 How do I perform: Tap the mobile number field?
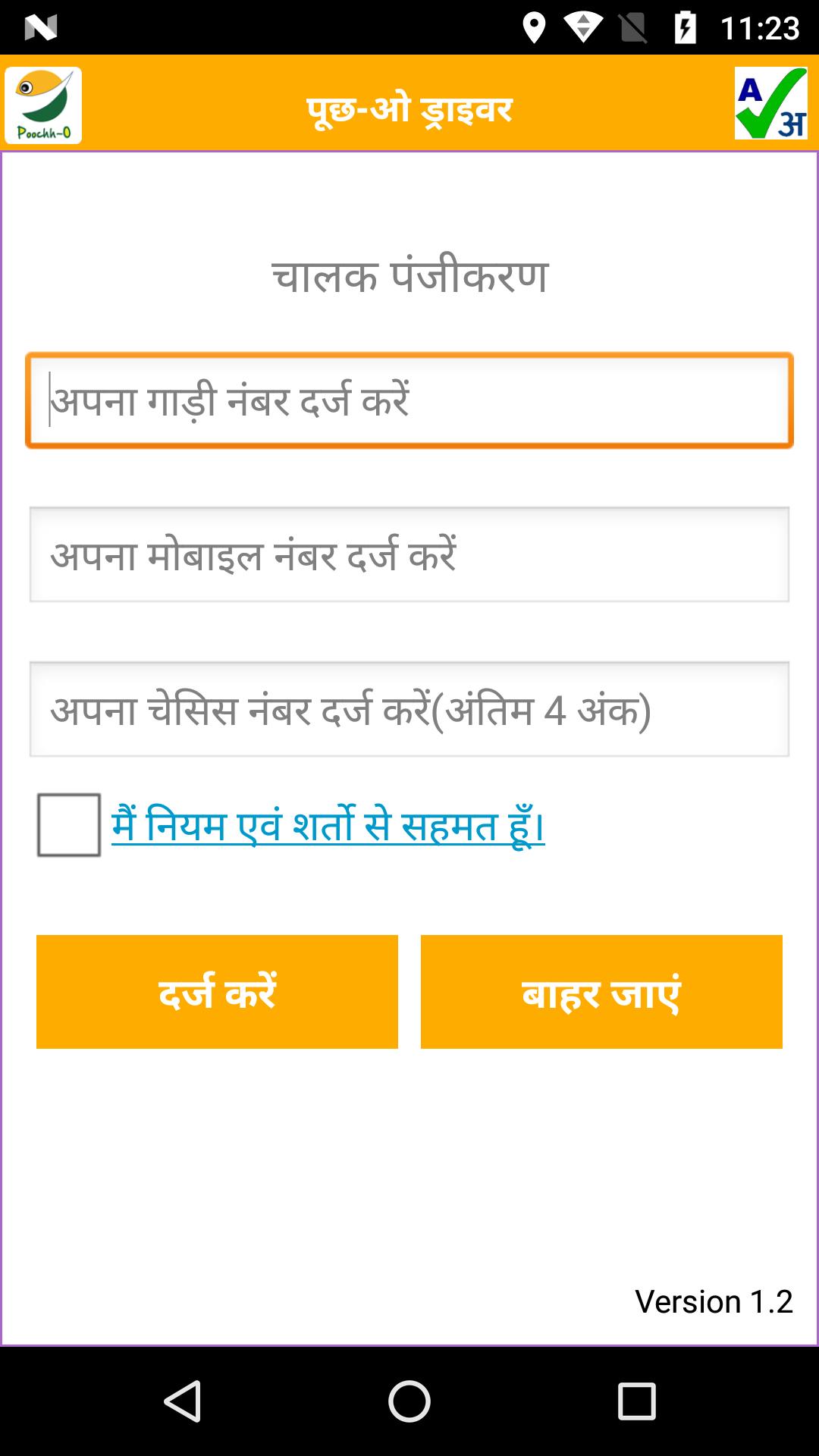point(409,554)
